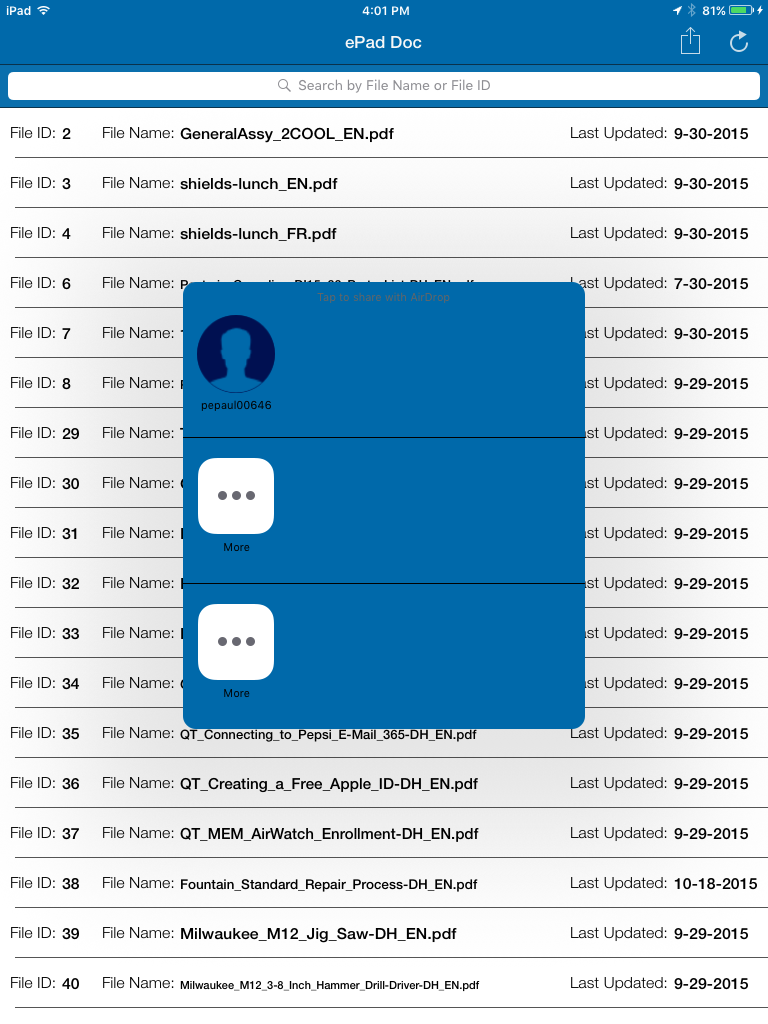
Task: Tap the Search by File Name or File ID field
Action: coord(384,86)
